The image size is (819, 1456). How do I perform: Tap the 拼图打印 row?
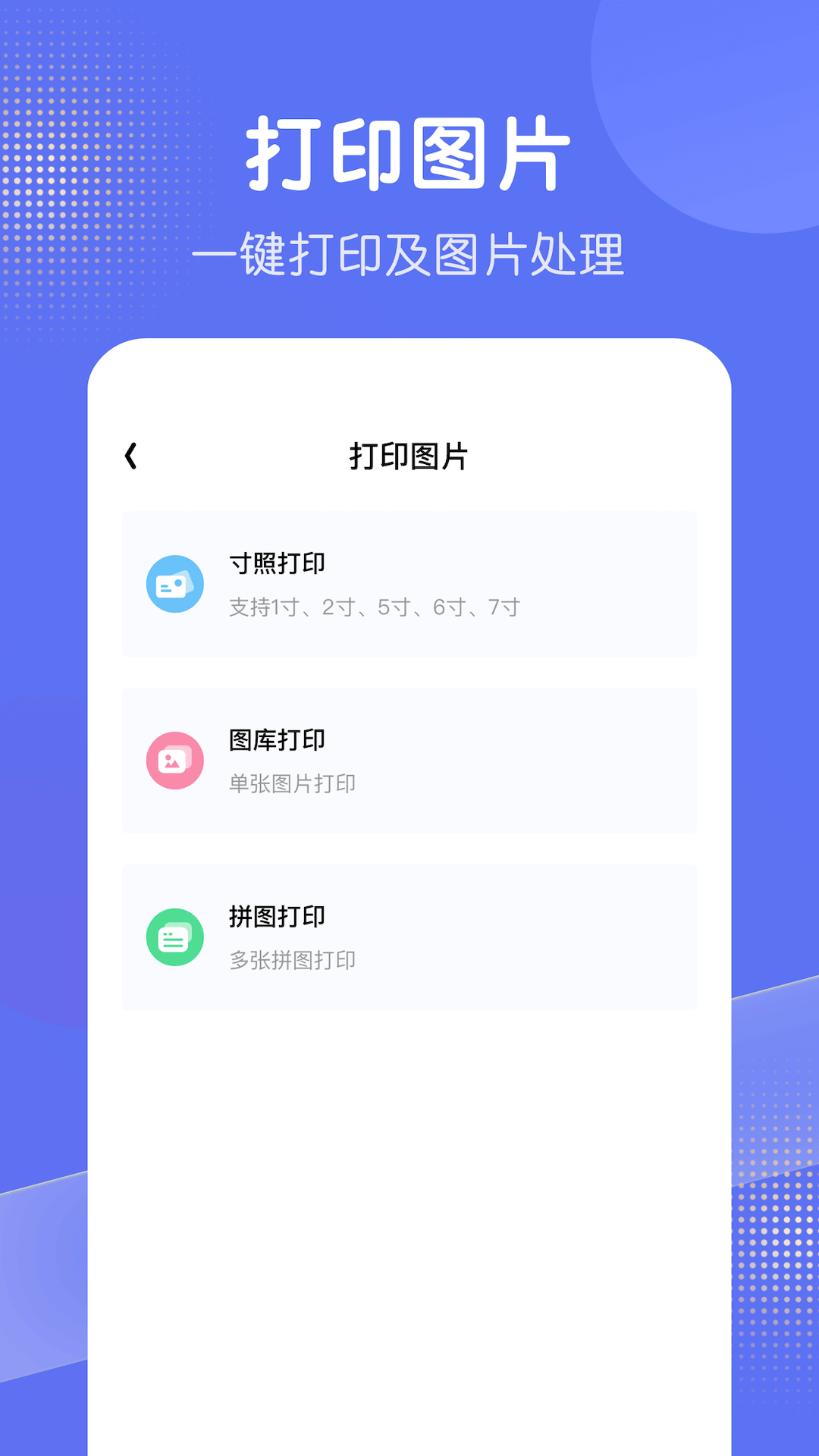[409, 937]
